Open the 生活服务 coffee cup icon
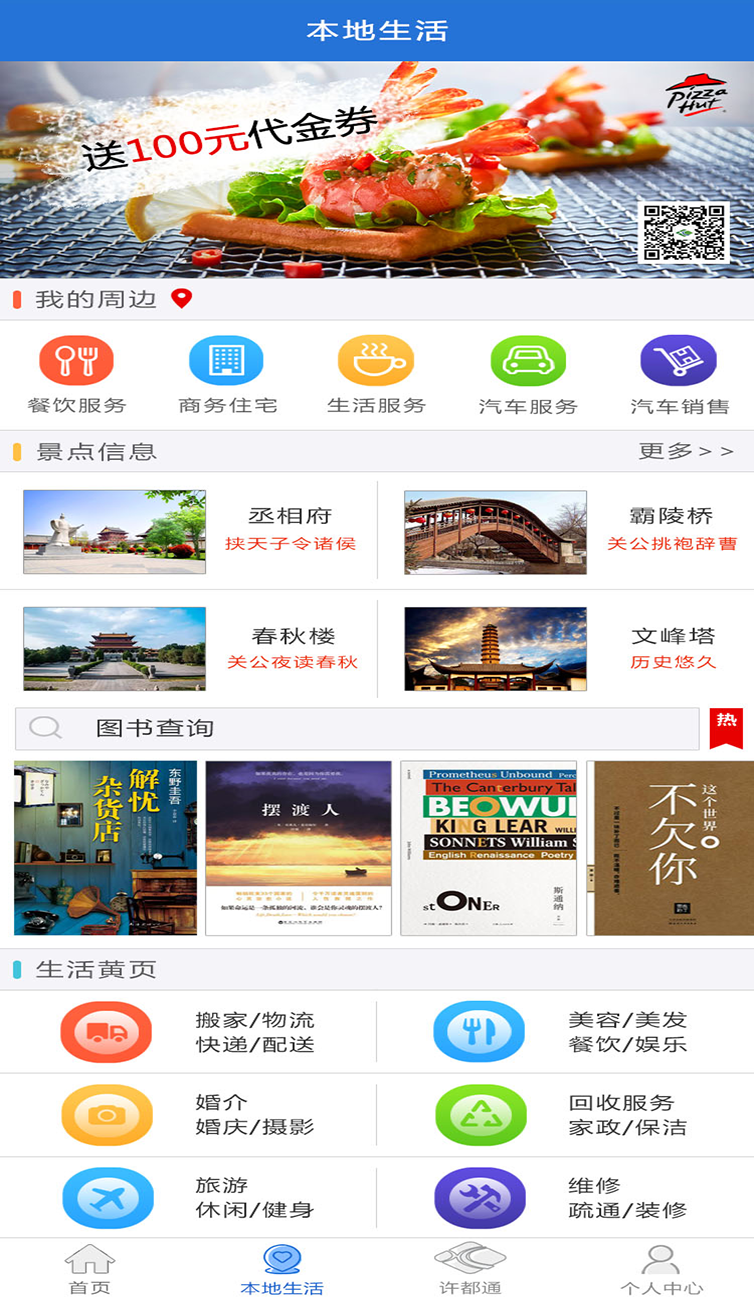The image size is (754, 1300). pos(377,362)
